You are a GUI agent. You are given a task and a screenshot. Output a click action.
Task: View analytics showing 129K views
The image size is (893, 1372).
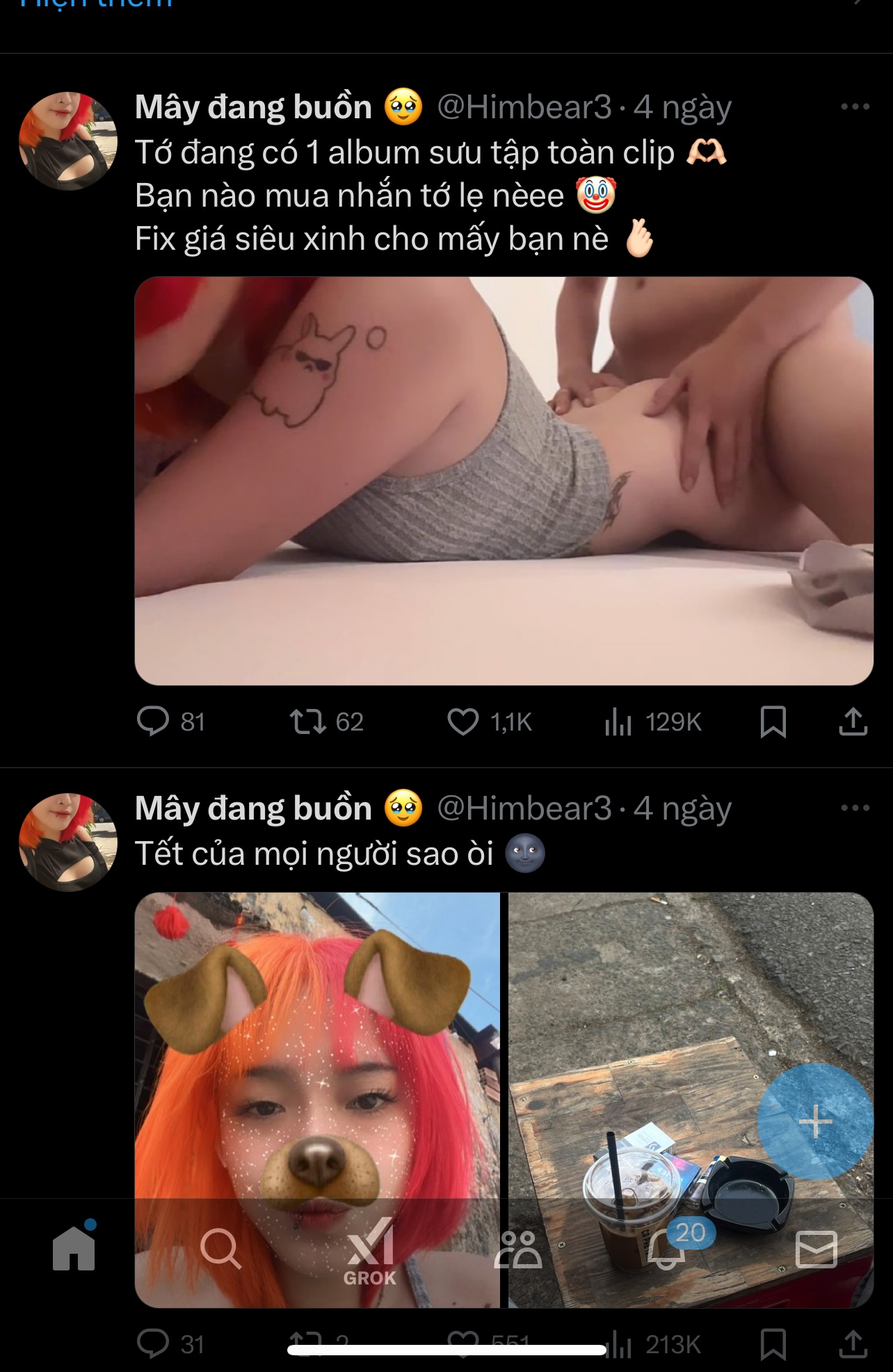pos(618,721)
